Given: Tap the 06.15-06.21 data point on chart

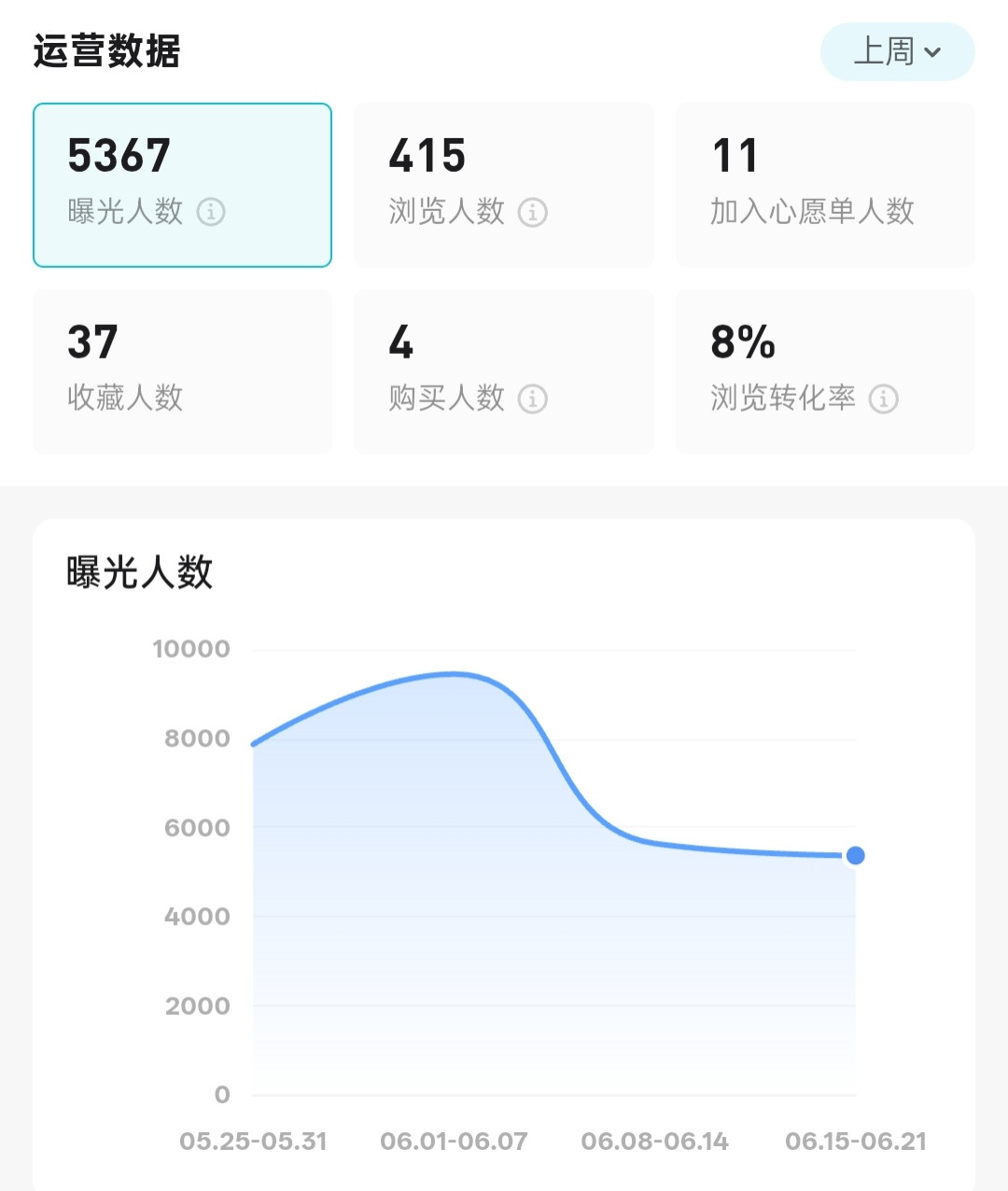Looking at the screenshot, I should (855, 855).
